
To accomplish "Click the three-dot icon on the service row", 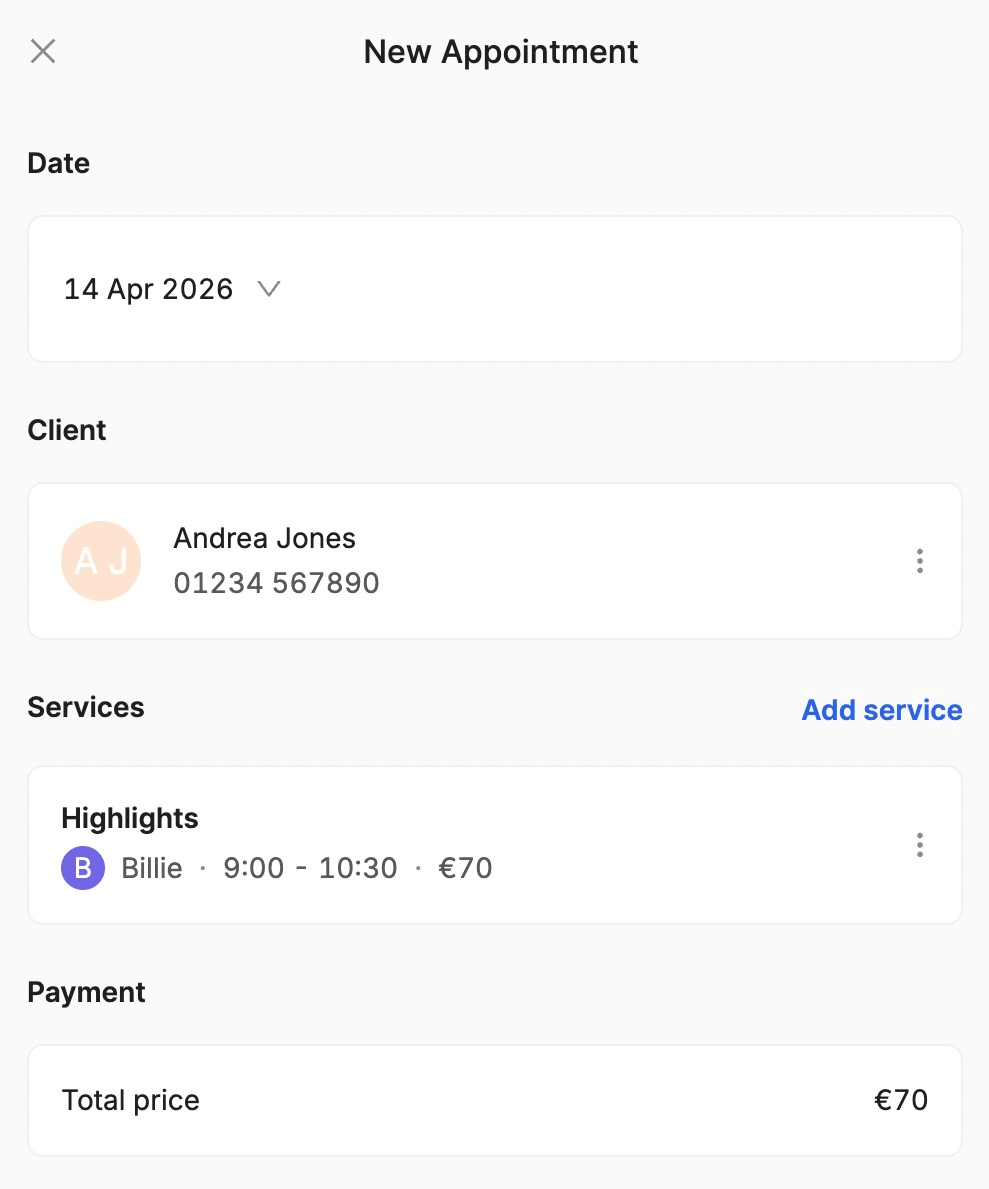I will point(919,845).
